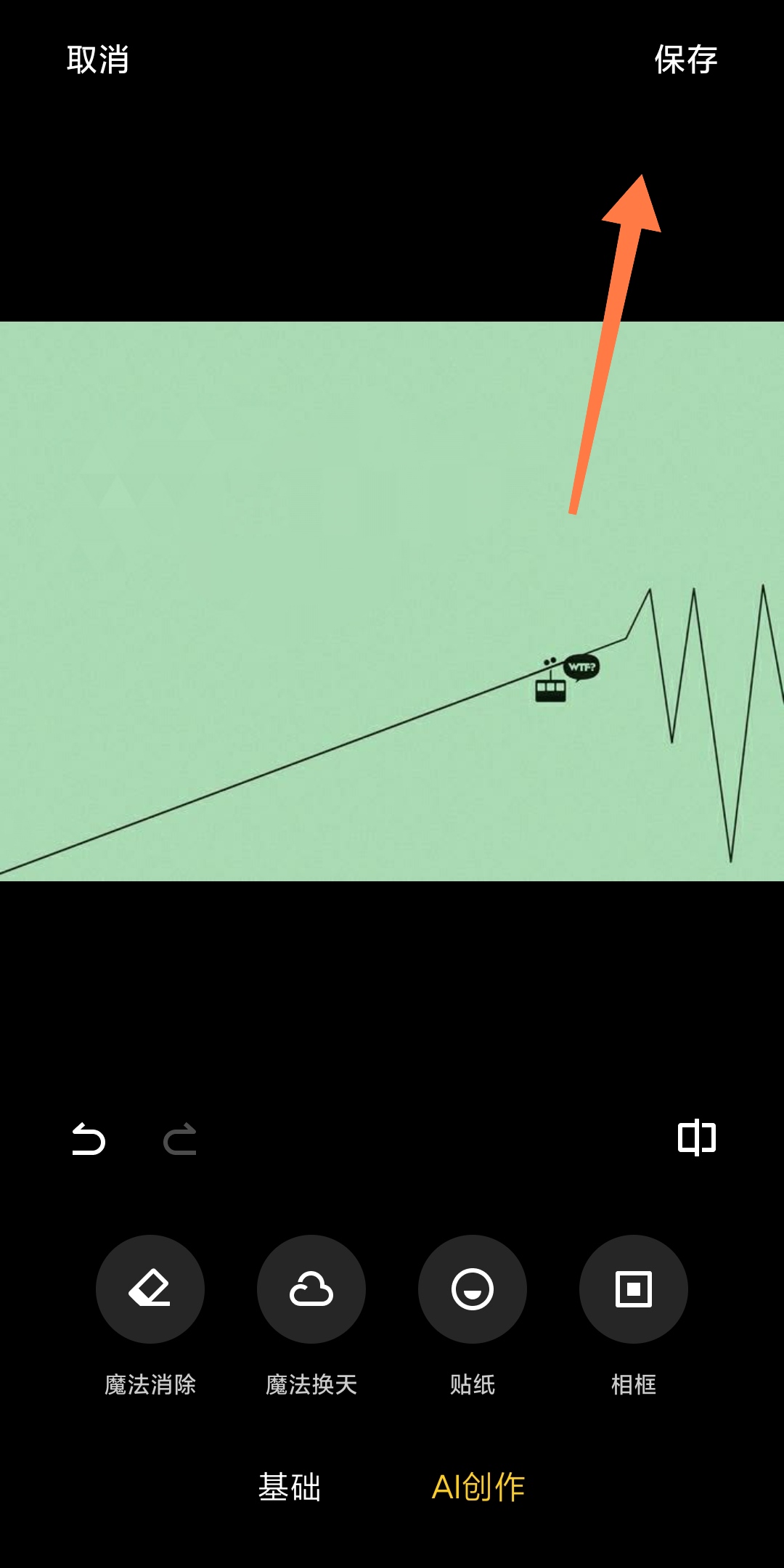Tap 取消 to cancel editing
This screenshot has height=1568, width=784.
pos(98,60)
